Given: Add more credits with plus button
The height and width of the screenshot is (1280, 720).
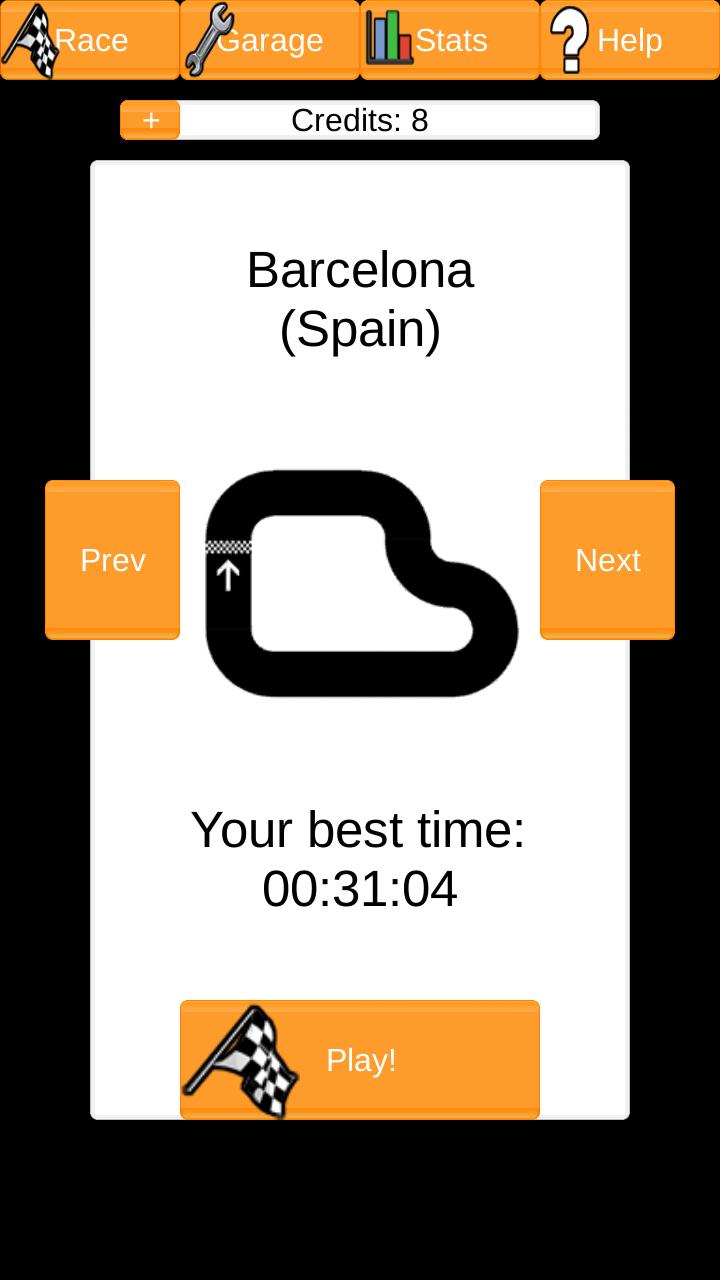Looking at the screenshot, I should 150,120.
